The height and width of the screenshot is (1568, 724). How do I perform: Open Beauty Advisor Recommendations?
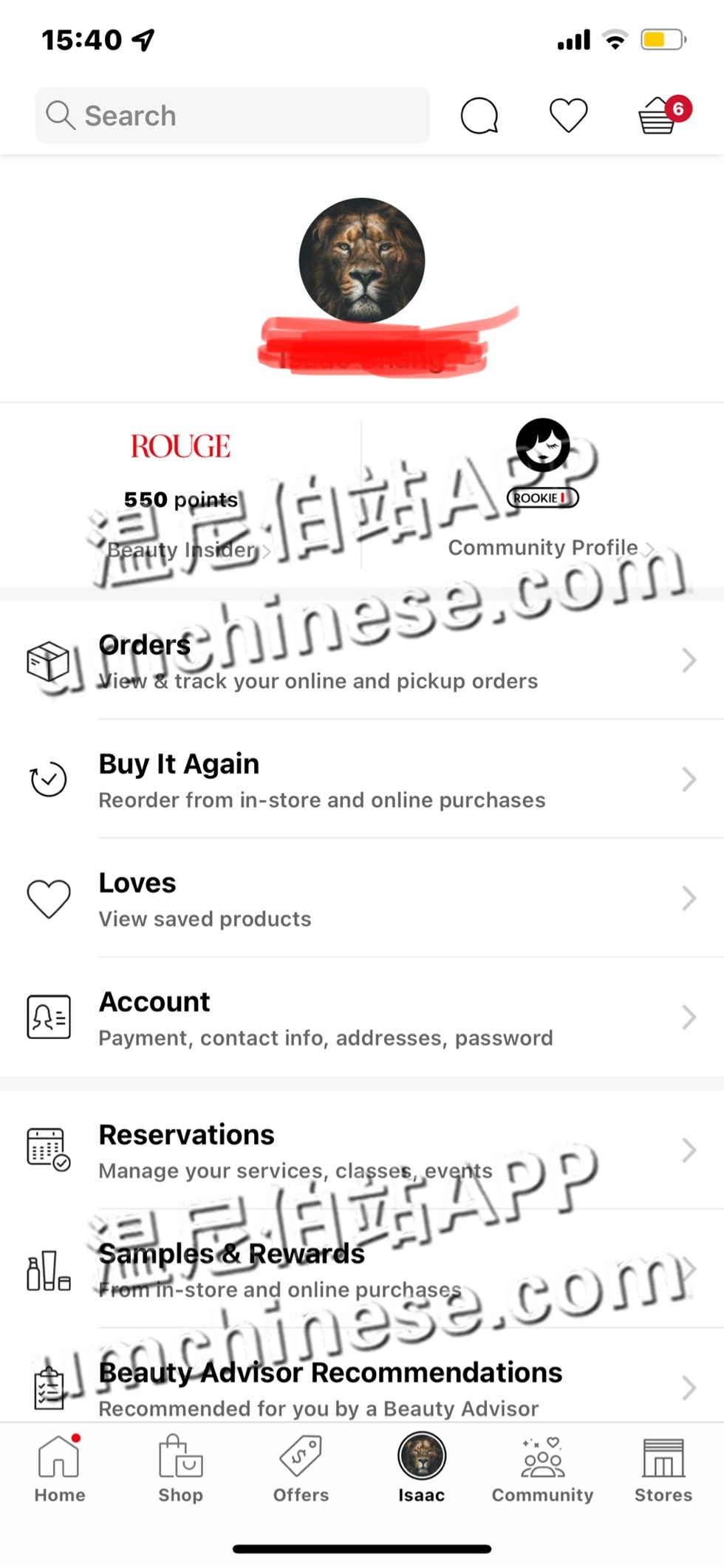(x=362, y=1388)
